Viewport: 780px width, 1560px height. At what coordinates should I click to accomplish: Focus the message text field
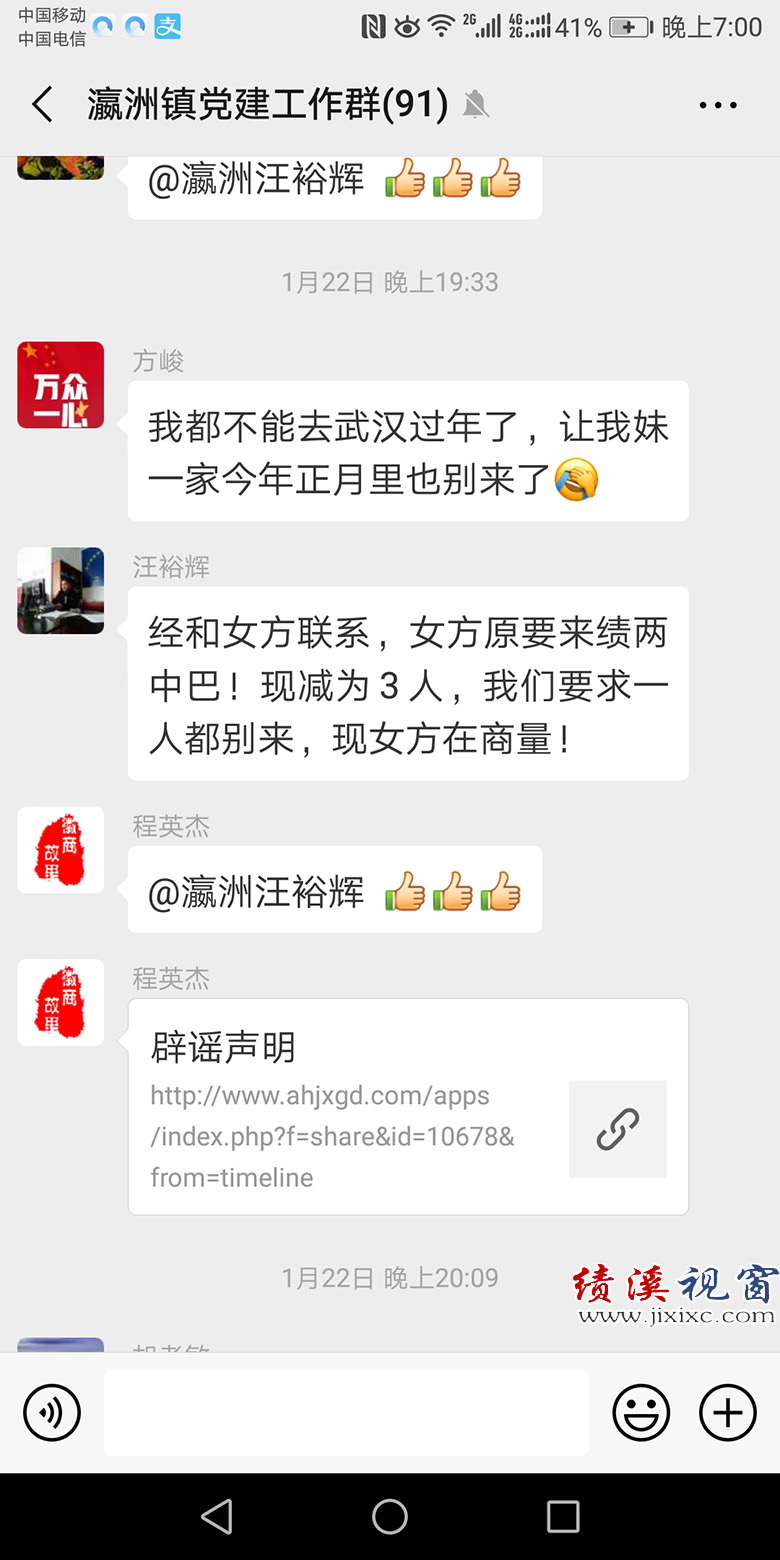(x=346, y=1412)
